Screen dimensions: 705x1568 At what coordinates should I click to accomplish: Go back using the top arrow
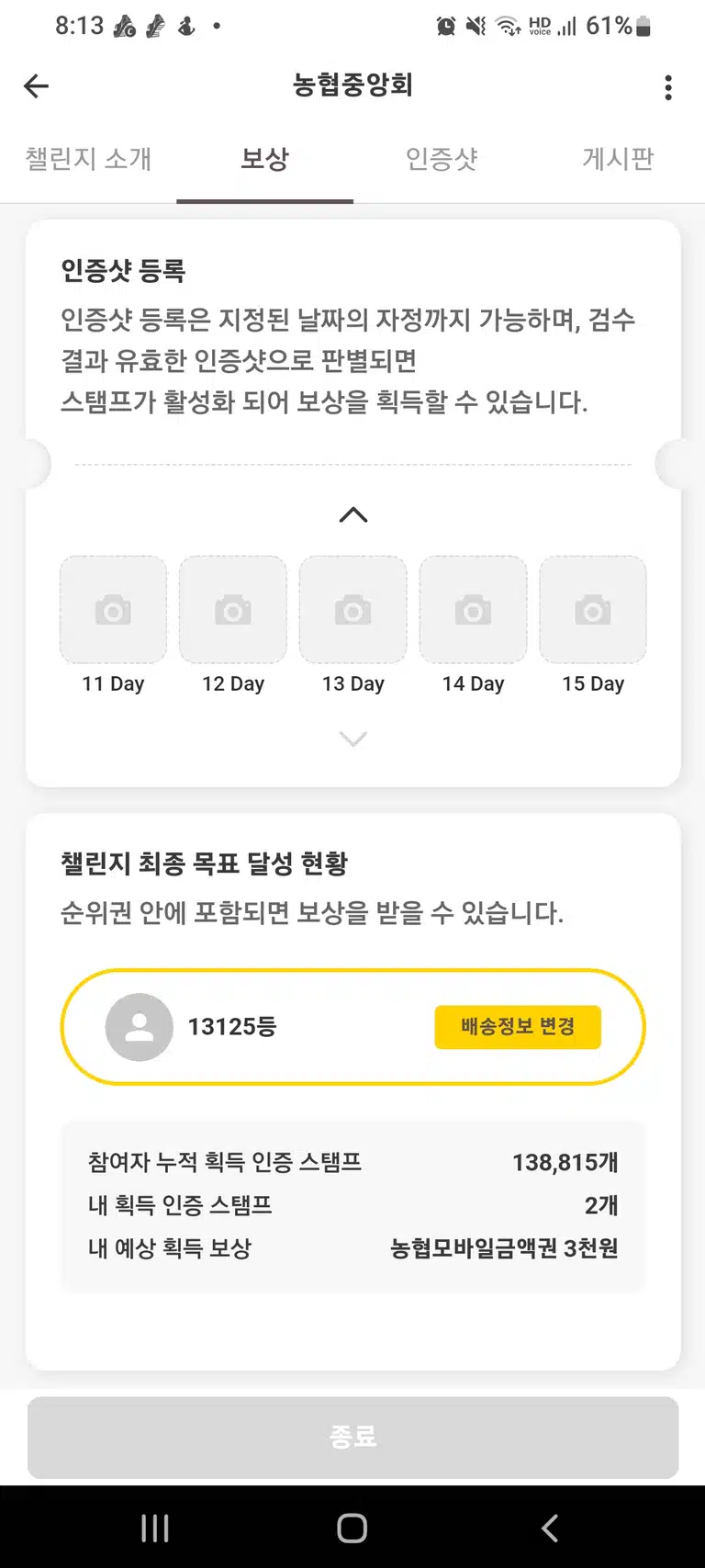coord(36,86)
